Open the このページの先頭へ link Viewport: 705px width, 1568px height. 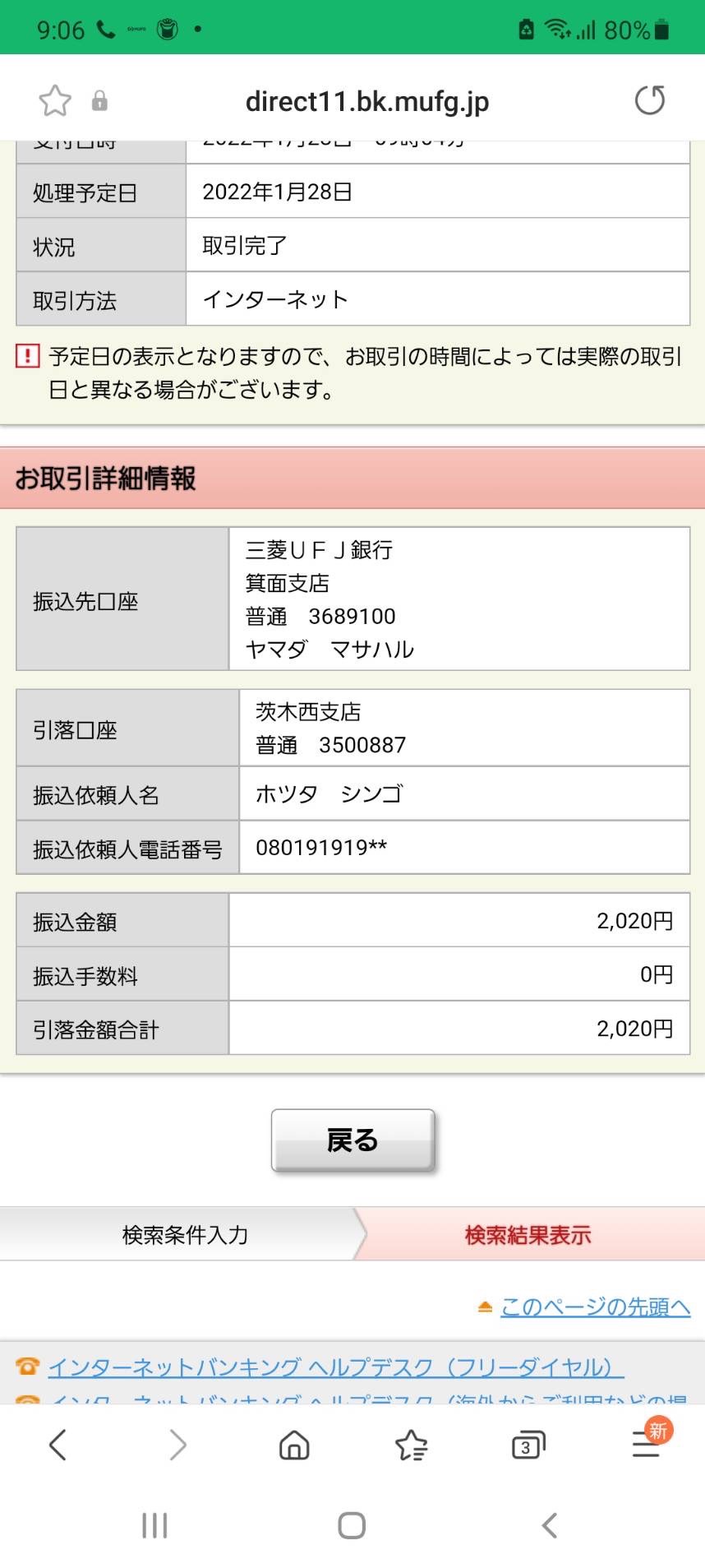[595, 1307]
